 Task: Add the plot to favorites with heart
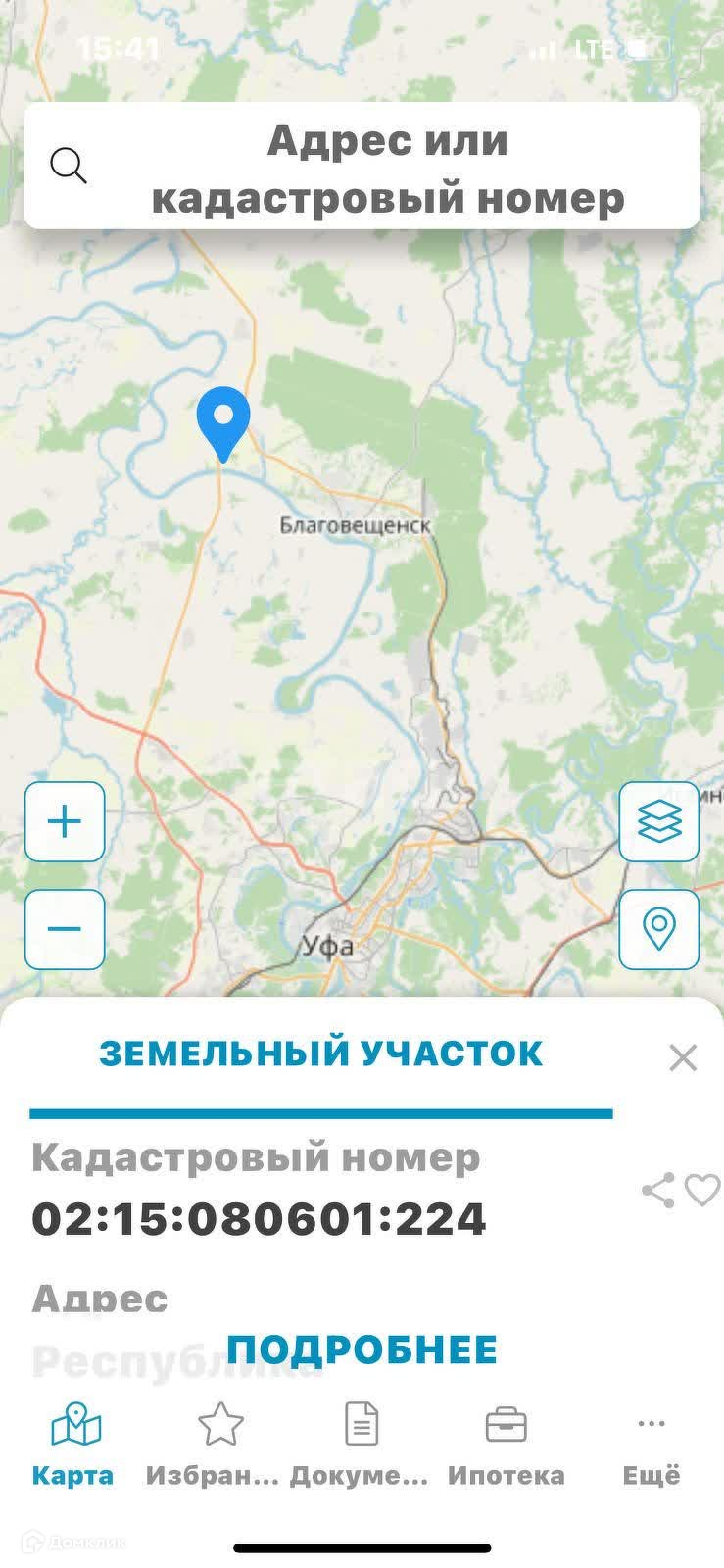tap(702, 1191)
